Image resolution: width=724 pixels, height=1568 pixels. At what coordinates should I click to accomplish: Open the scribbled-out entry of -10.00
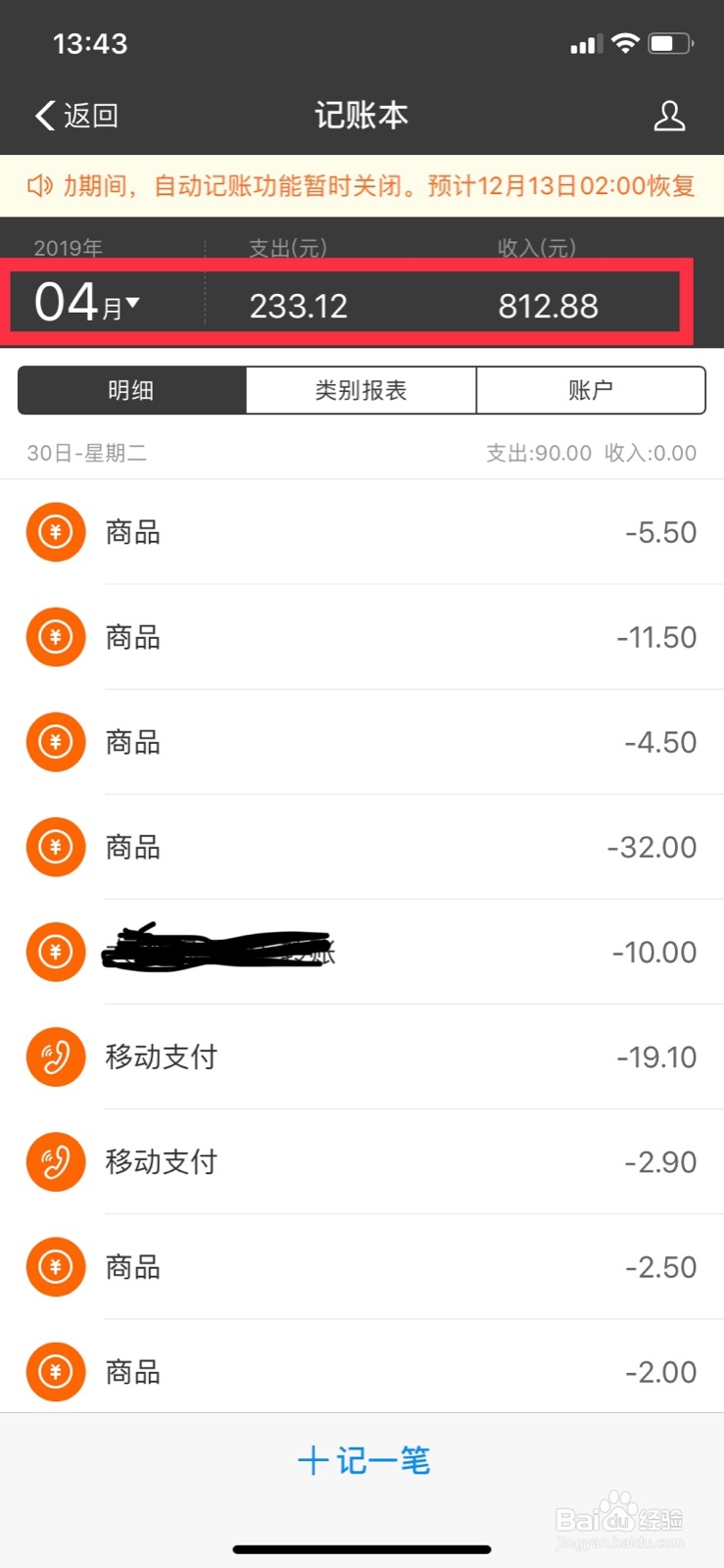click(x=362, y=952)
